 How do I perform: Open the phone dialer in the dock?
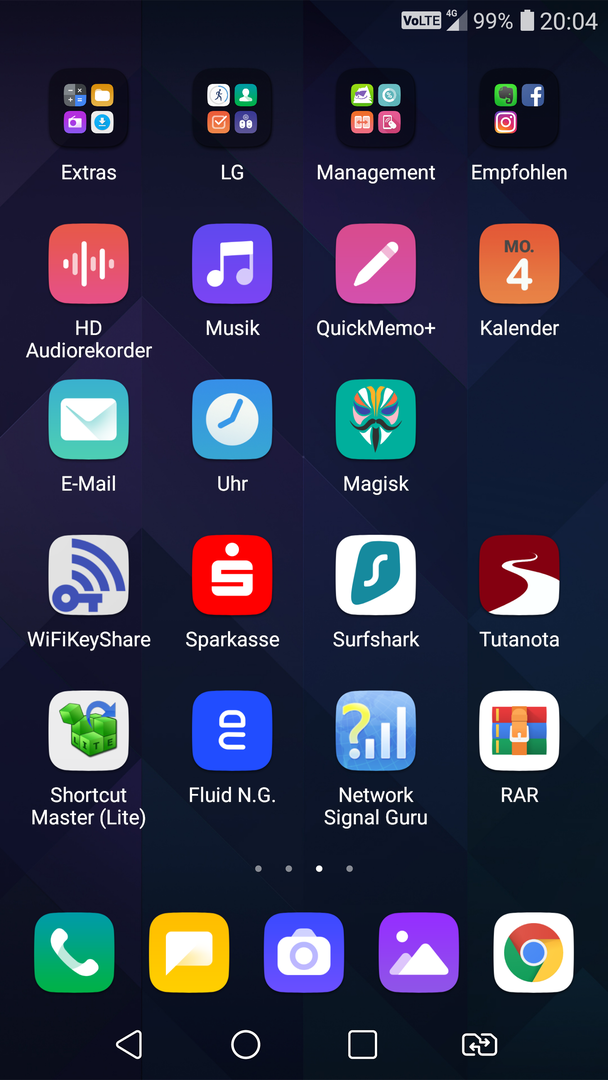tap(74, 953)
